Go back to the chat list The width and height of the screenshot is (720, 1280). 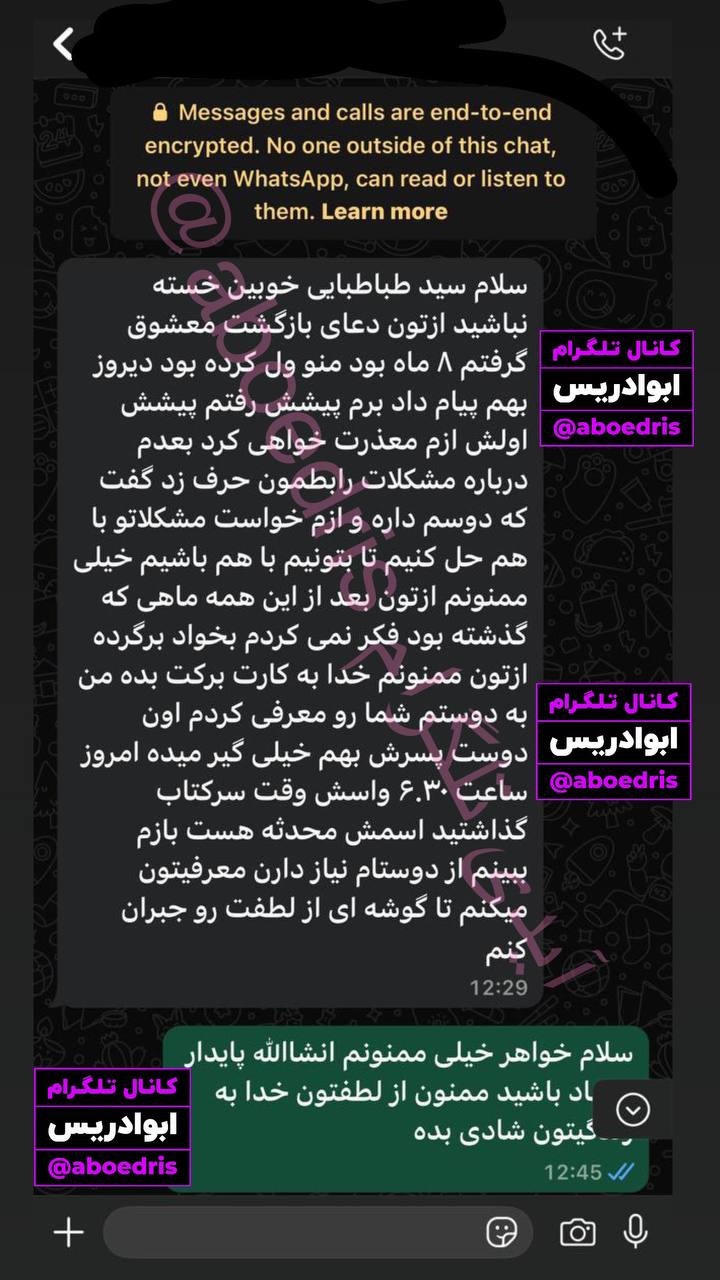tap(64, 44)
